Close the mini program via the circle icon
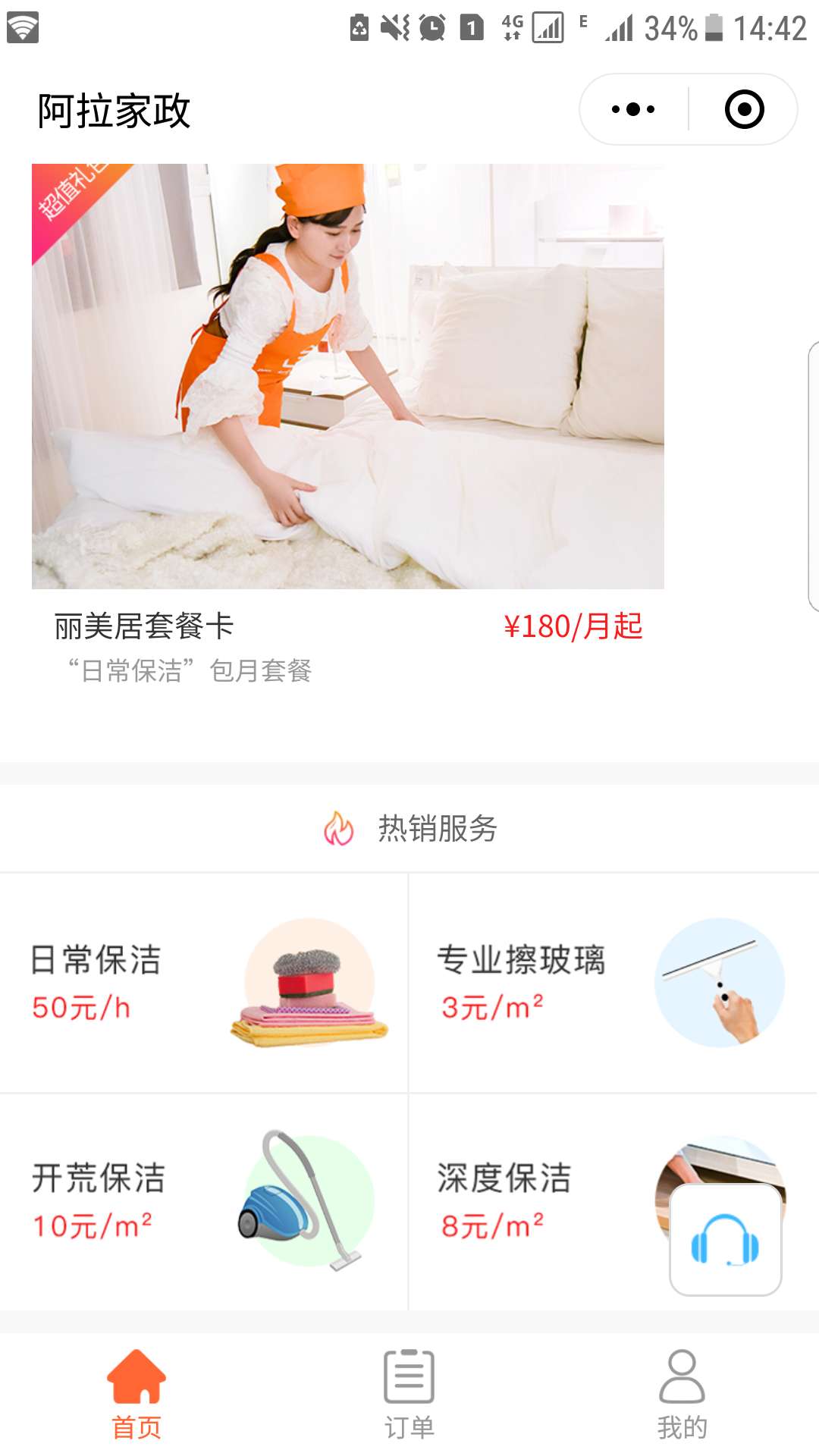Screen dimensions: 819x1456 coord(744,109)
